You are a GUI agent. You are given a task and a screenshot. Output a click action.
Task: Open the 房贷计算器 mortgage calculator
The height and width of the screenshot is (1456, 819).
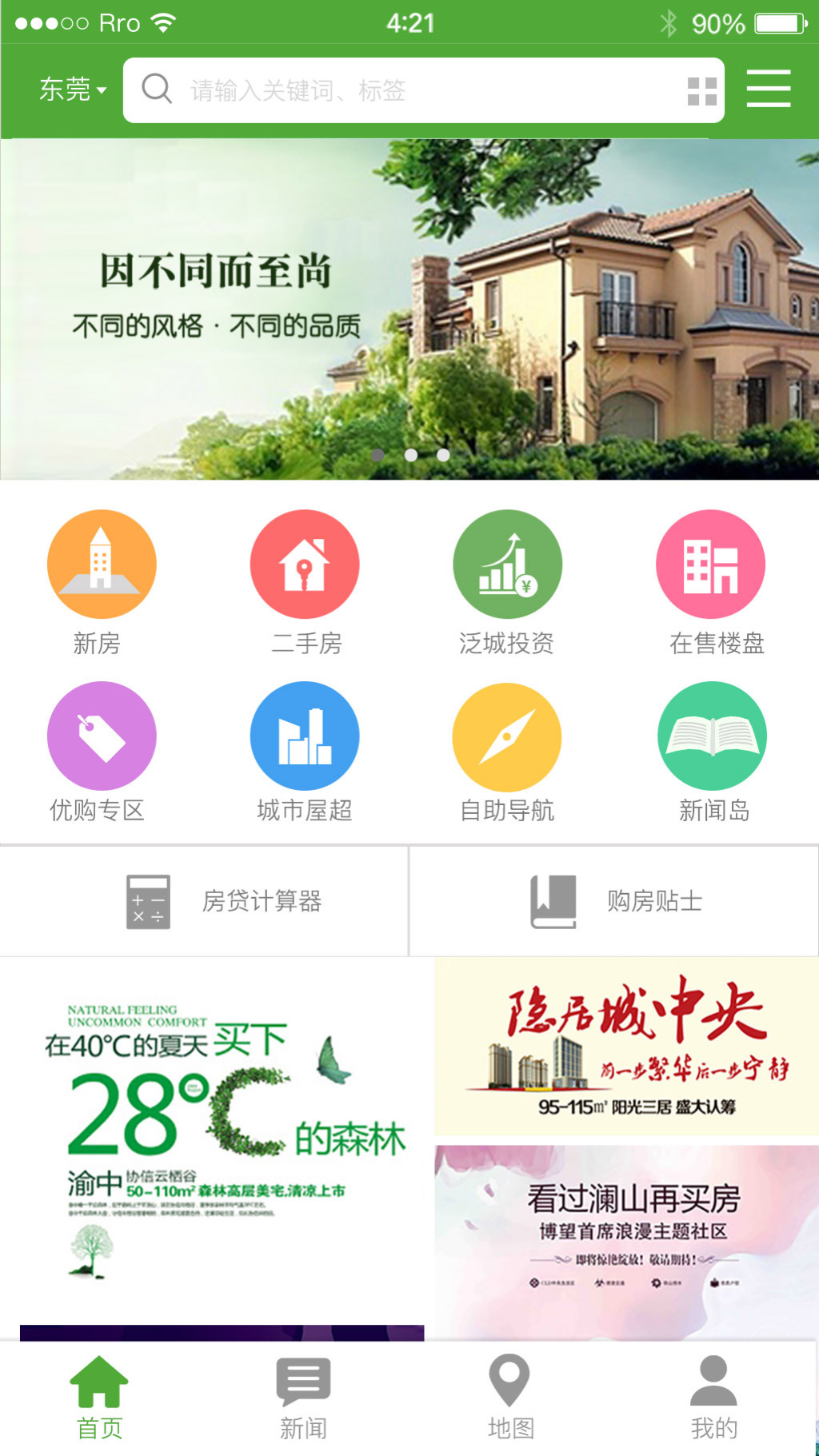point(204,901)
